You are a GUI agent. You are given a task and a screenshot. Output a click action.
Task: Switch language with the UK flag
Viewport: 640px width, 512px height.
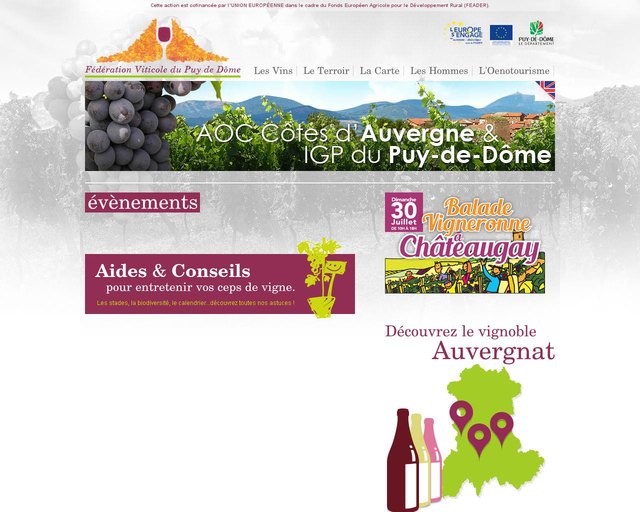(x=546, y=90)
